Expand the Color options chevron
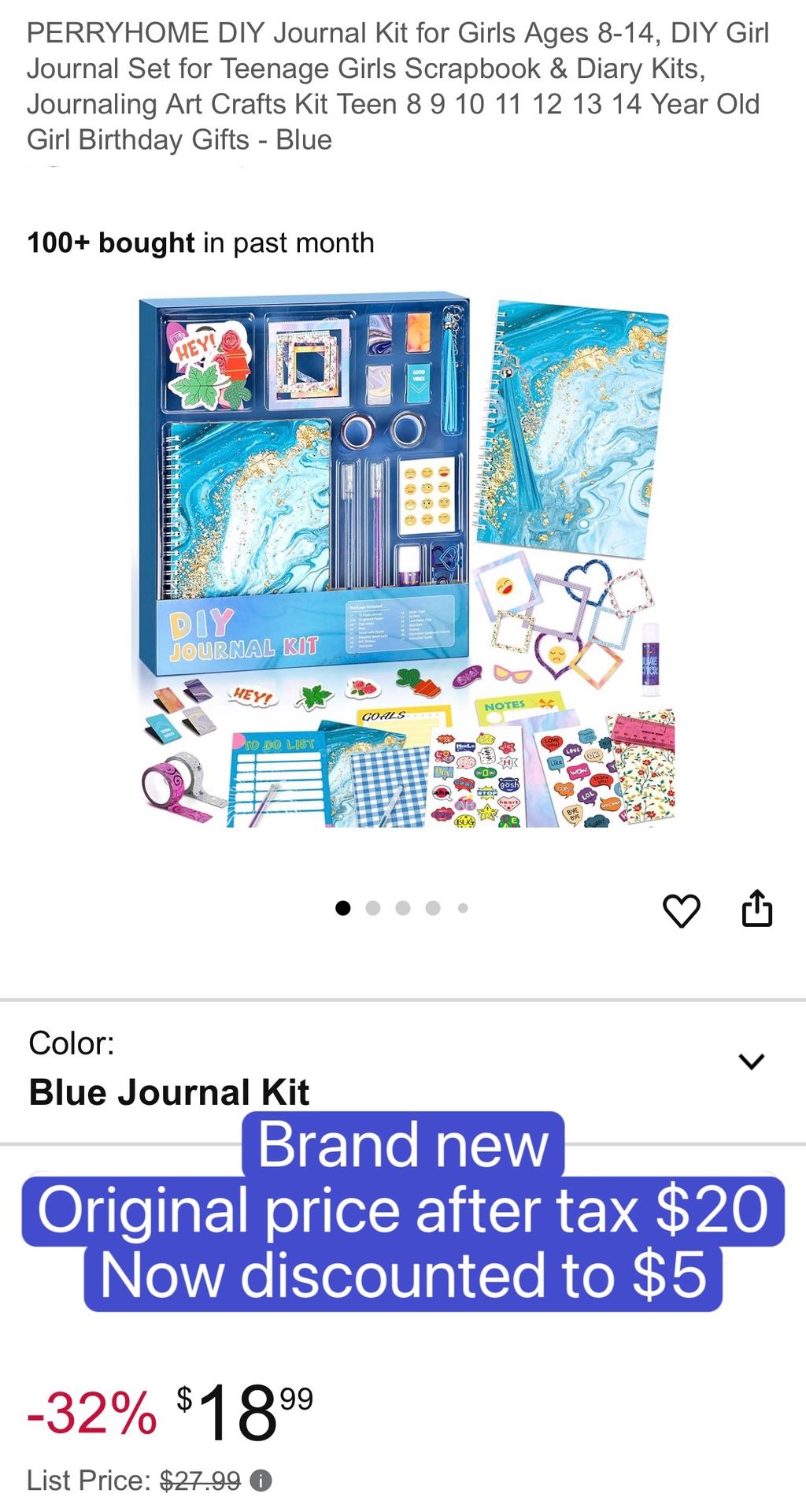 pos(753,1059)
